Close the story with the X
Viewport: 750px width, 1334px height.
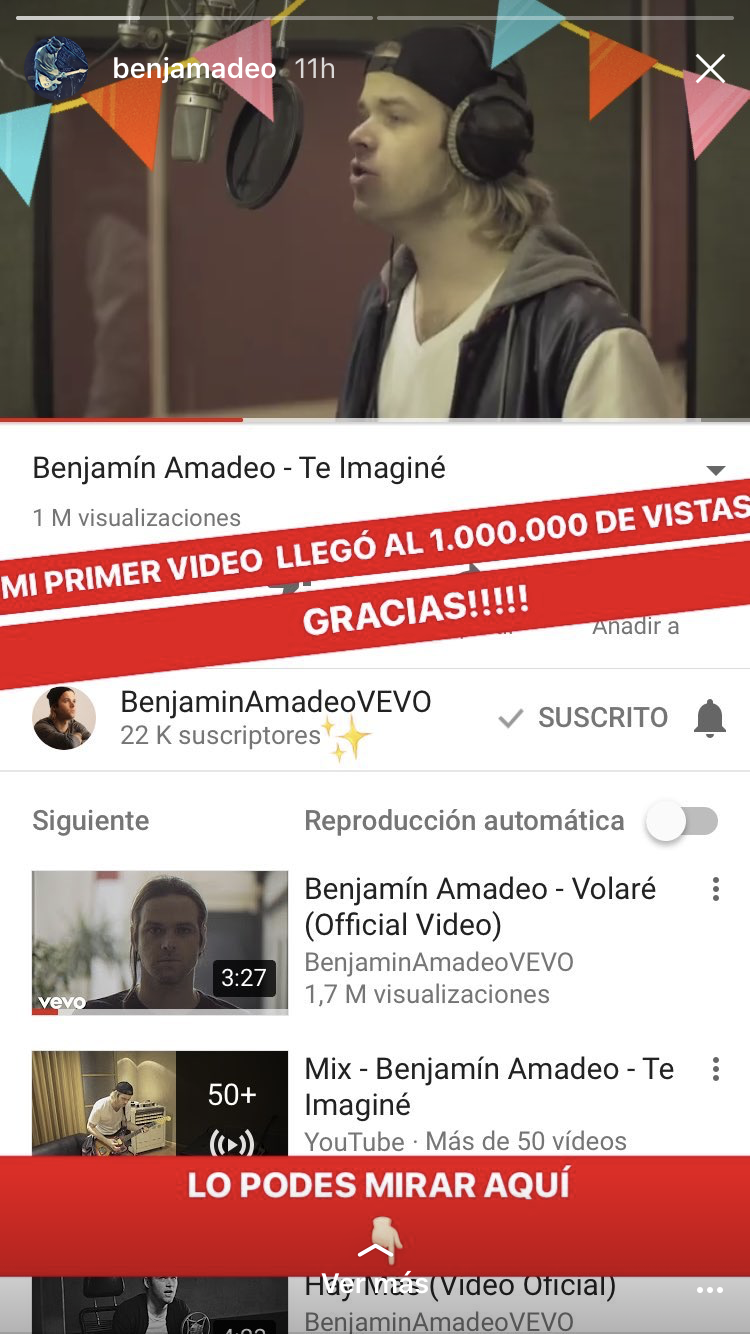[710, 69]
